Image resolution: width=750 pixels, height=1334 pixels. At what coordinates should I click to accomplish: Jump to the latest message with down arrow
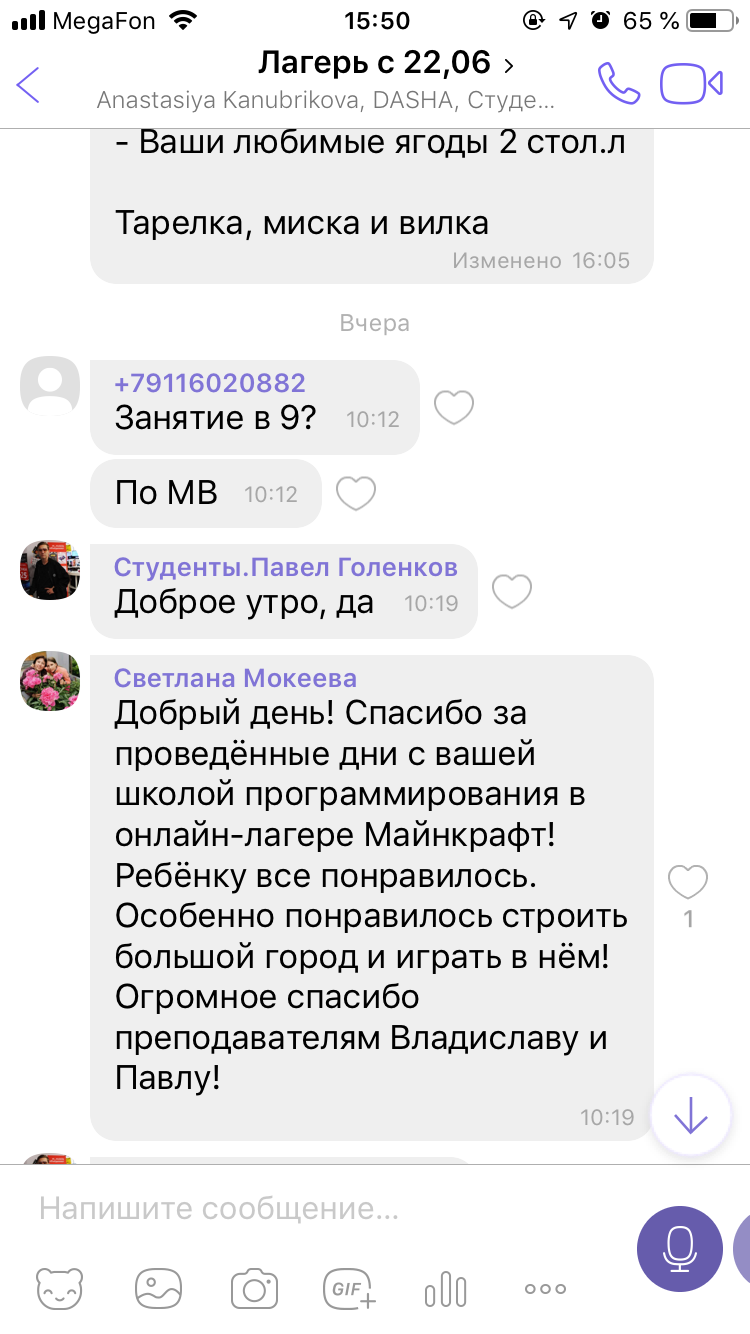pos(691,1116)
